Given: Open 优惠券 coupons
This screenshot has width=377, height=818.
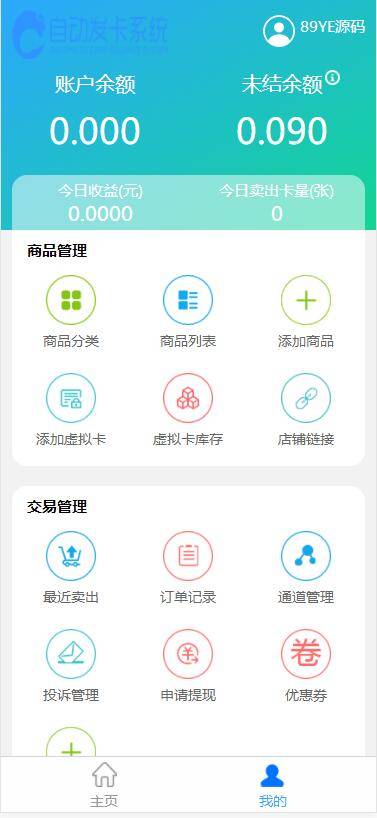Looking at the screenshot, I should pos(306,666).
